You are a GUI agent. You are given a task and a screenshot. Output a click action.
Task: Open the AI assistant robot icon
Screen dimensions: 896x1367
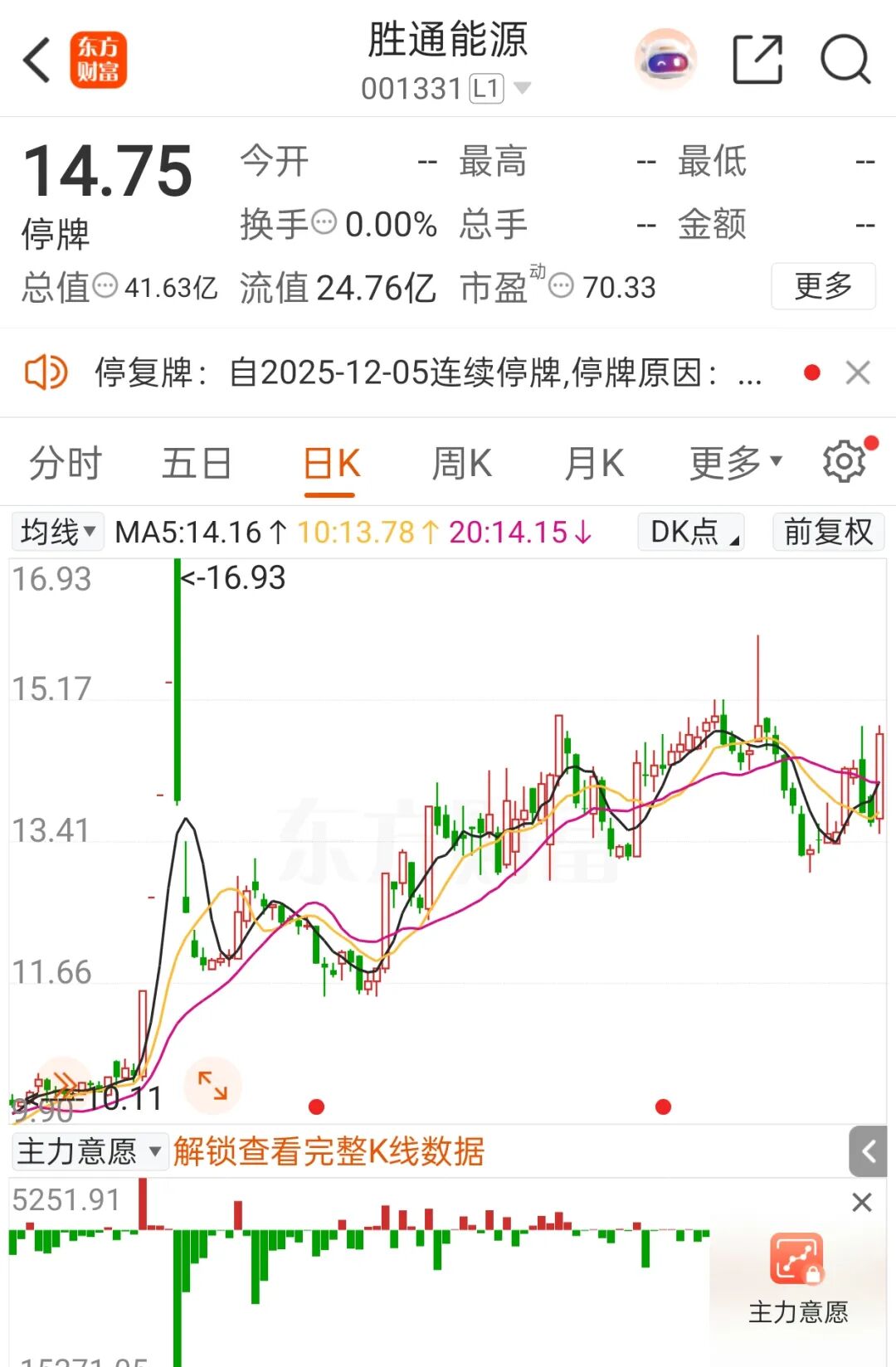coord(665,60)
